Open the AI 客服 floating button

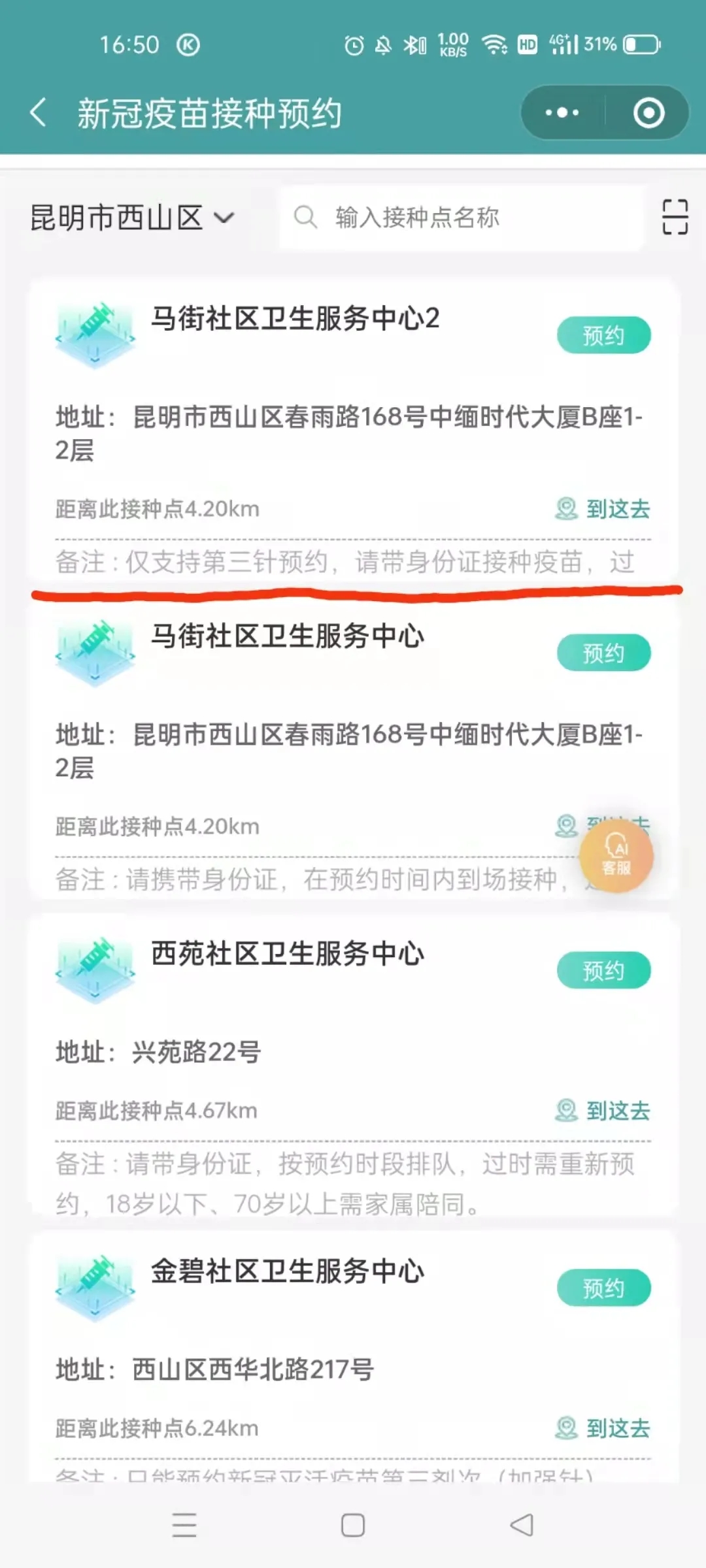pyautogui.click(x=616, y=857)
